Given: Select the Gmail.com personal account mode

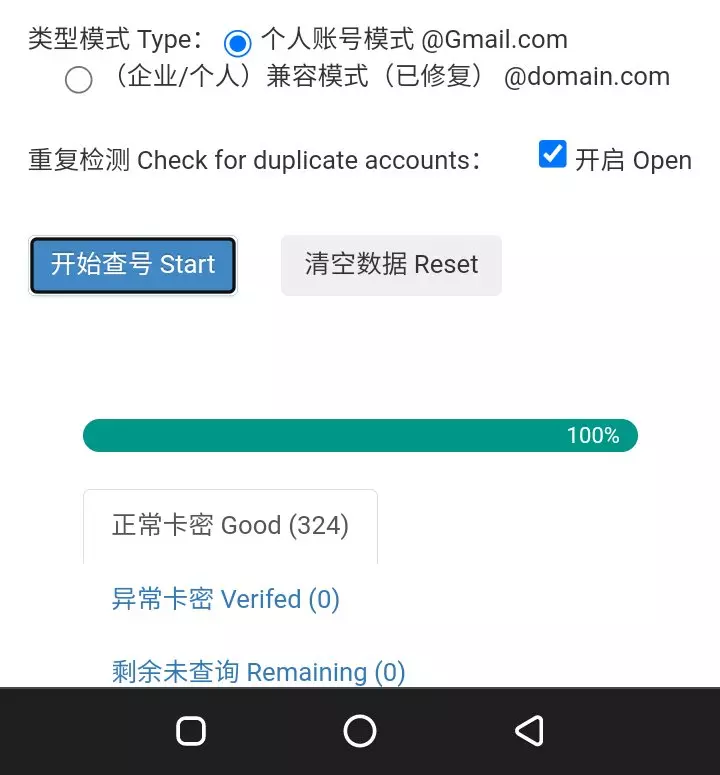Looking at the screenshot, I should [237, 43].
